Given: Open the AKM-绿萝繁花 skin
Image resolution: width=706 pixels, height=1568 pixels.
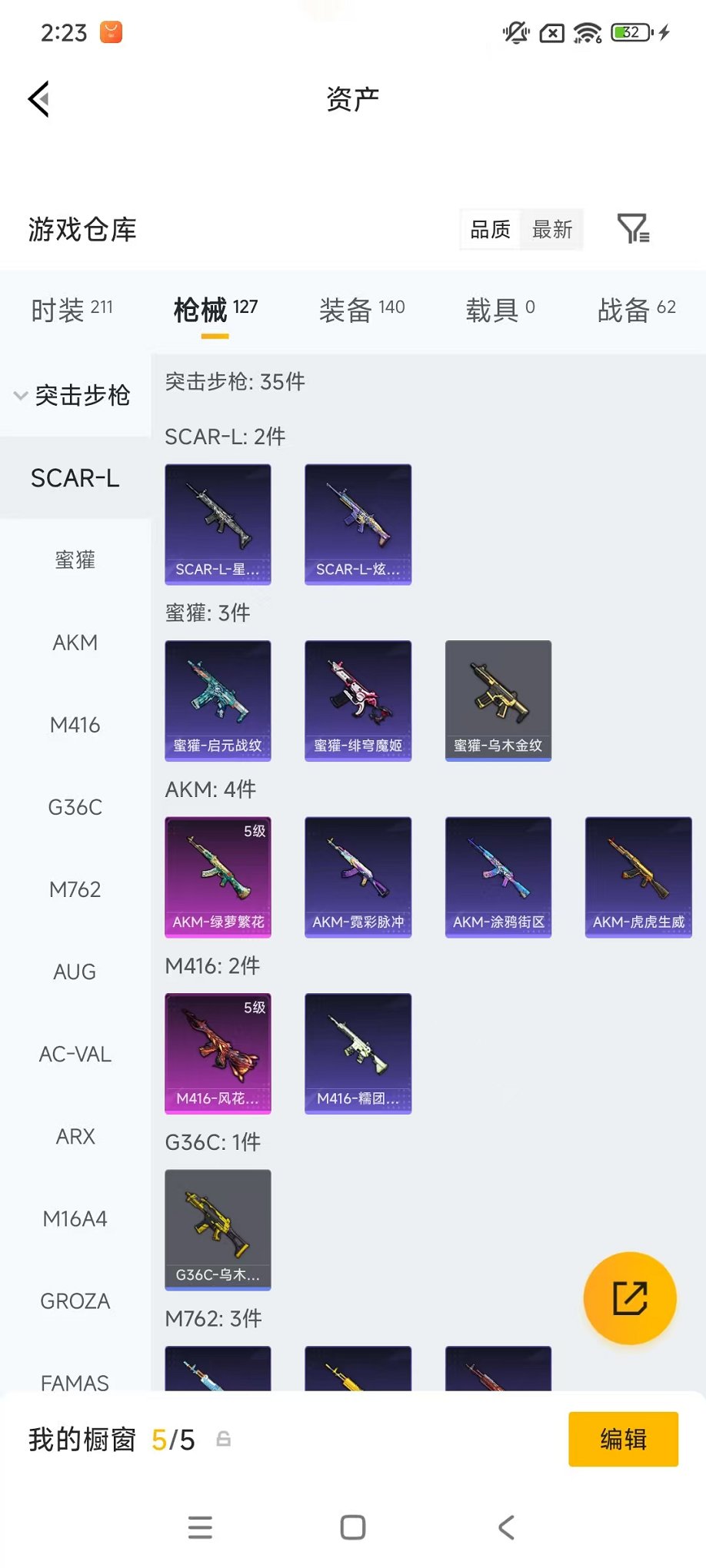Looking at the screenshot, I should tap(218, 876).
